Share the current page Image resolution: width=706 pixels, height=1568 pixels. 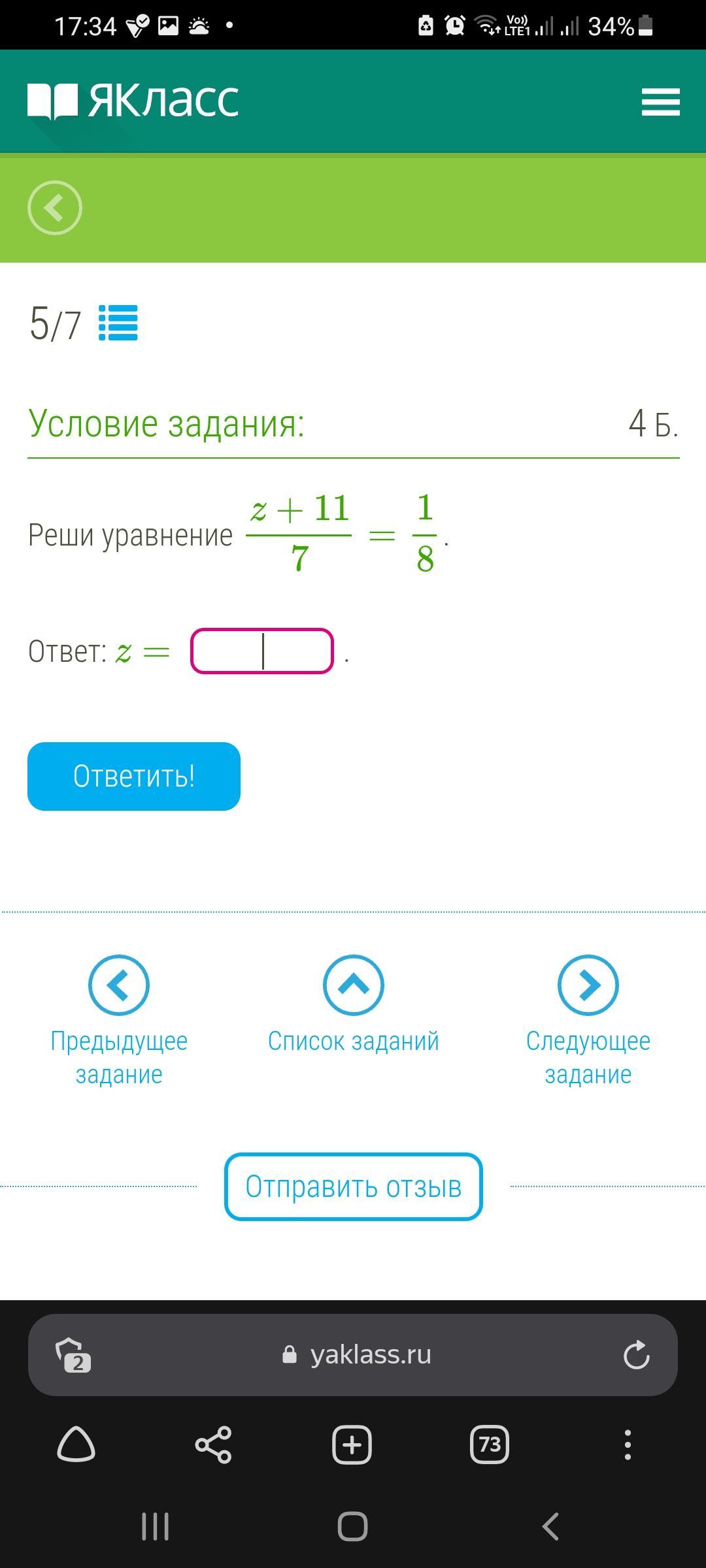[213, 1444]
